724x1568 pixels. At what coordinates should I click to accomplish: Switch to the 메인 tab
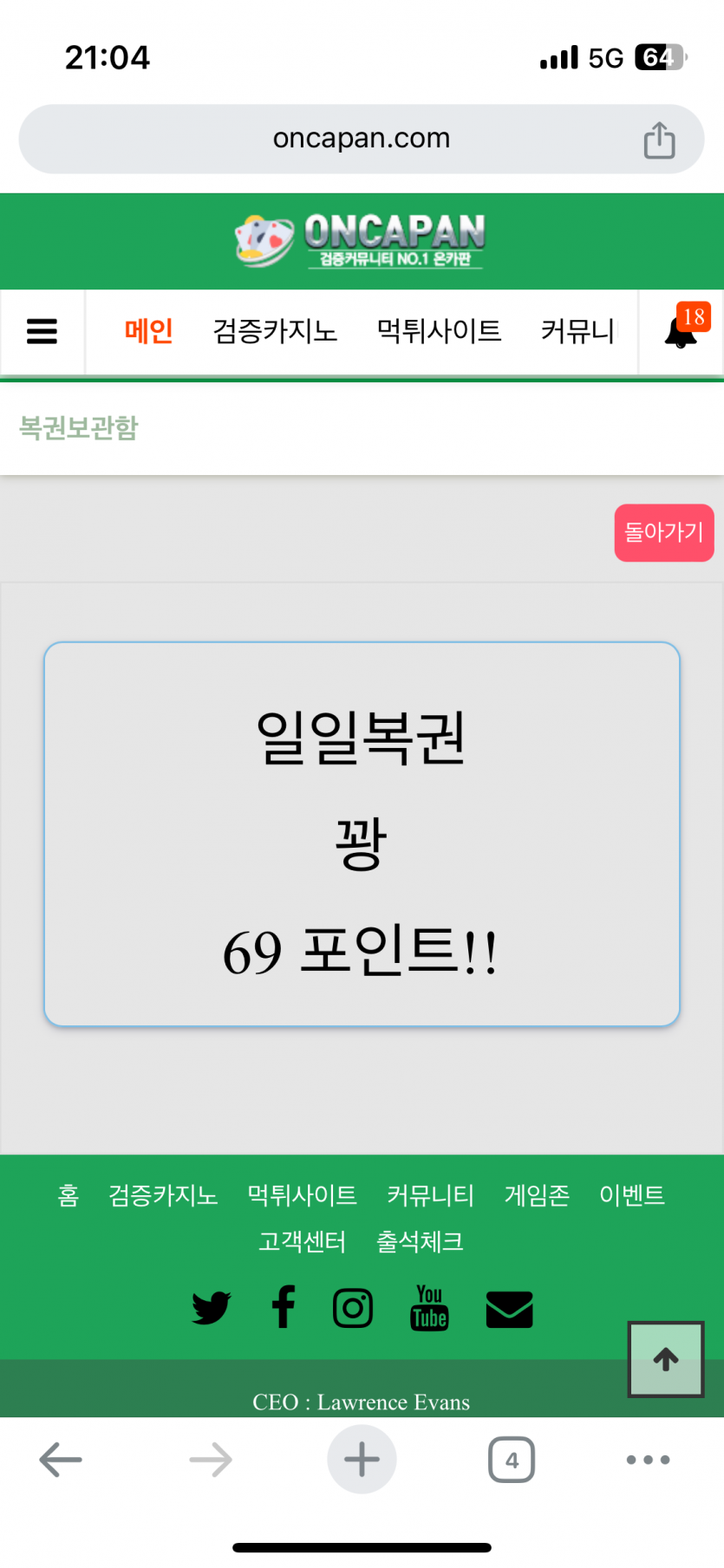[x=148, y=331]
